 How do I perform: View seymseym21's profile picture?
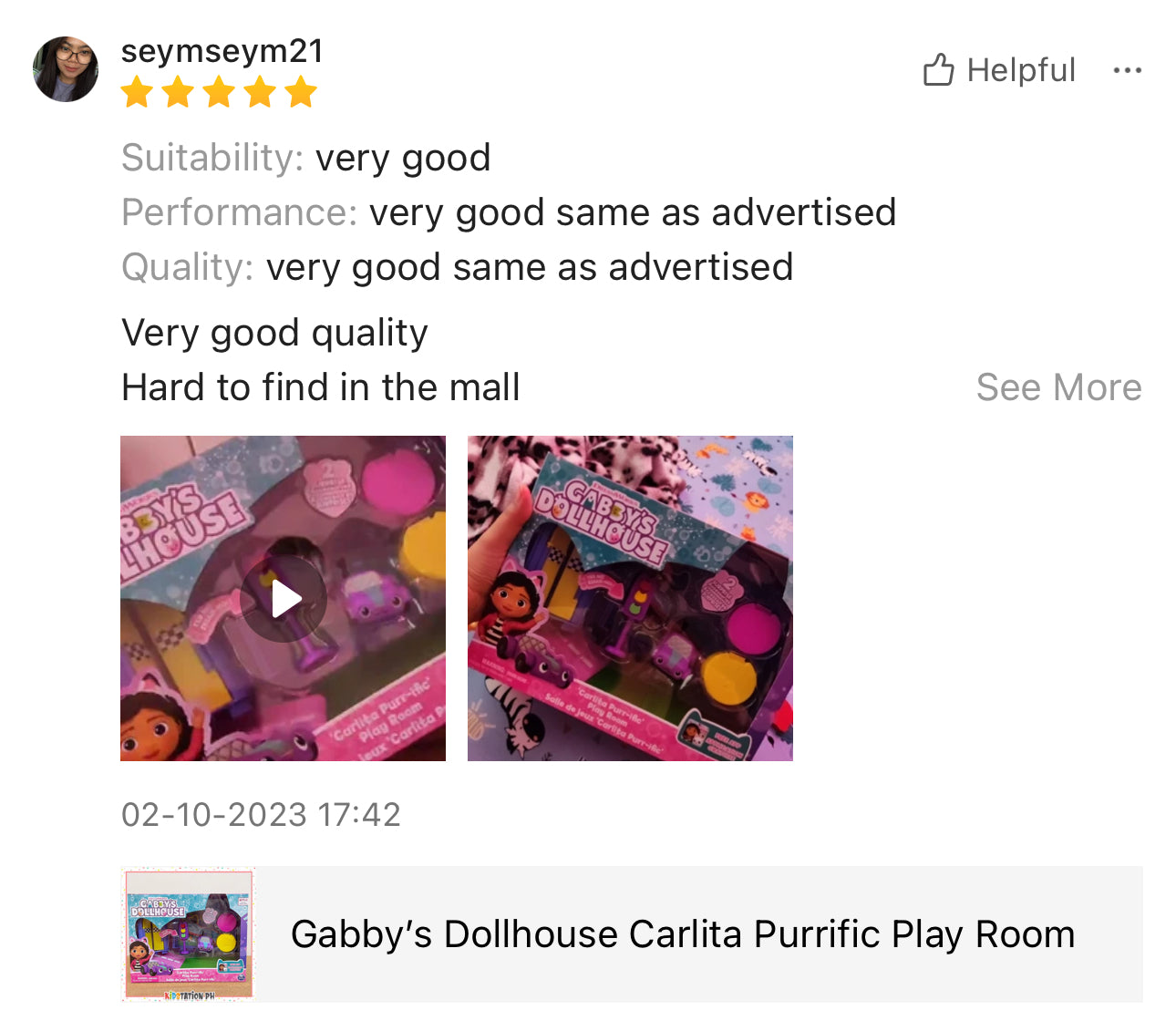(66, 69)
